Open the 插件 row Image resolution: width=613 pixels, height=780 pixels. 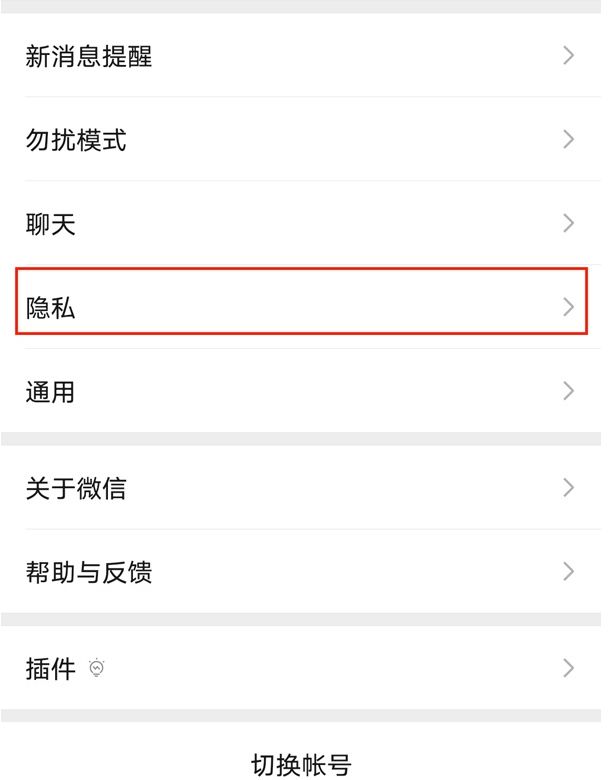point(300,669)
